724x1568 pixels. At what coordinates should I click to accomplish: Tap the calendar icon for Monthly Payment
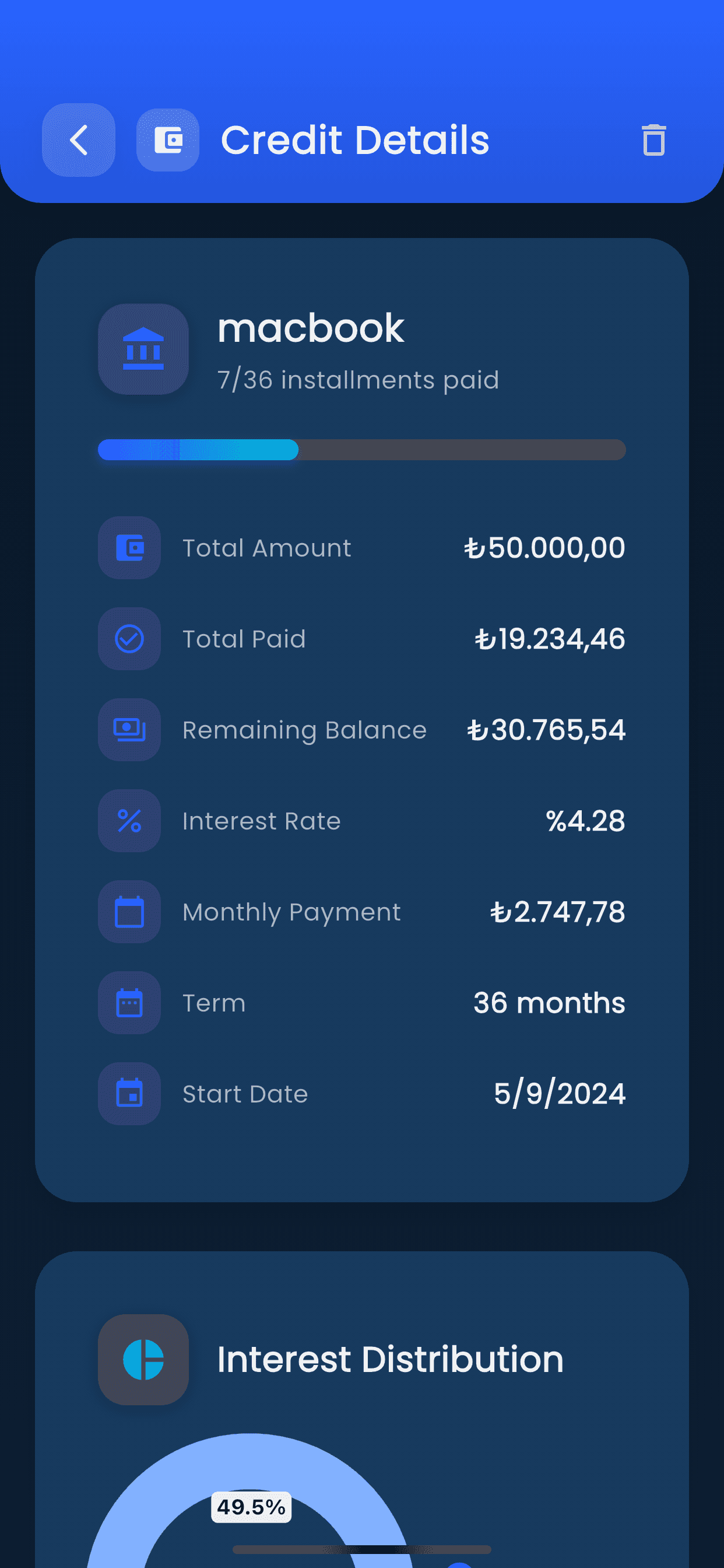(x=129, y=911)
